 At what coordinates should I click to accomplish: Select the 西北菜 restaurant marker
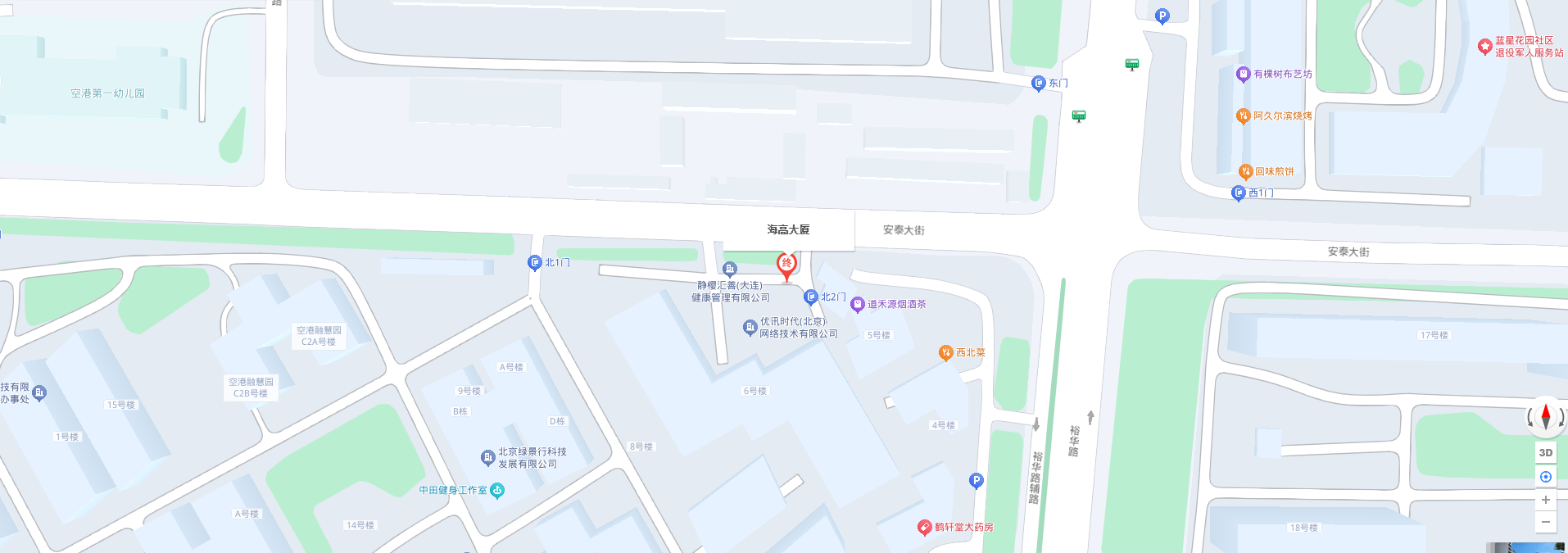[x=946, y=352]
